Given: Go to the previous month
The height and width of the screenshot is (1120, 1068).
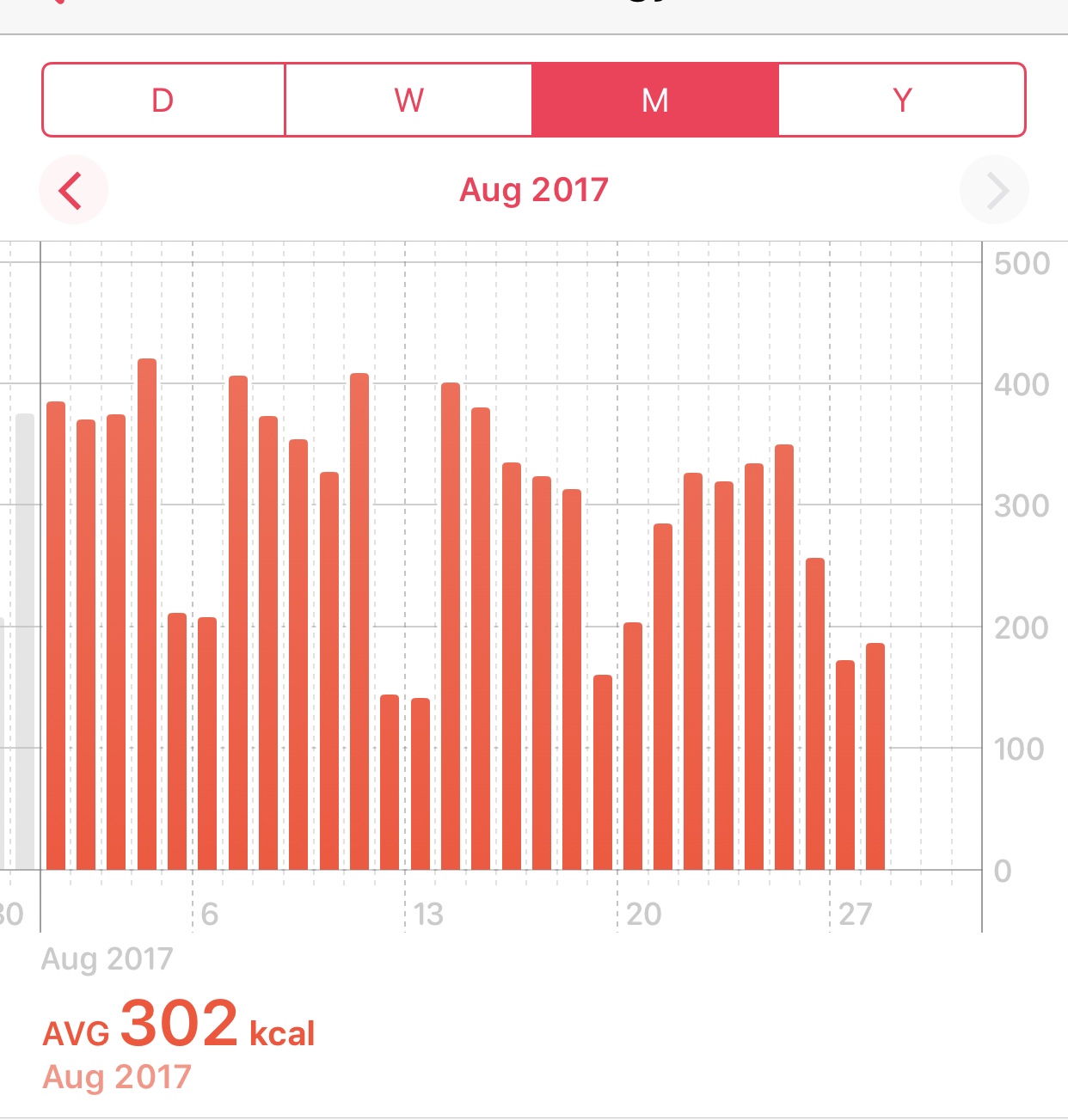Looking at the screenshot, I should click(x=72, y=190).
